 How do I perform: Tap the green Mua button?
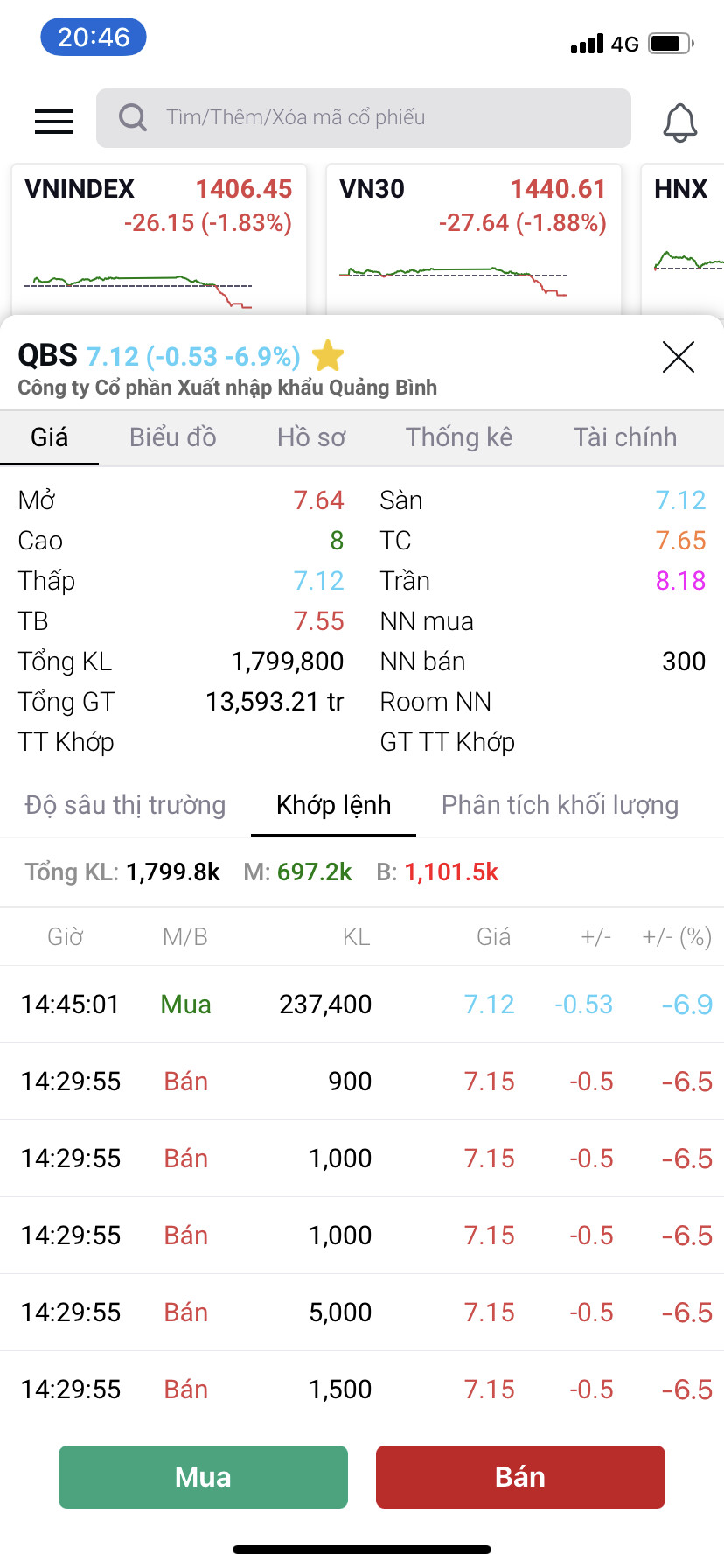coord(203,1477)
